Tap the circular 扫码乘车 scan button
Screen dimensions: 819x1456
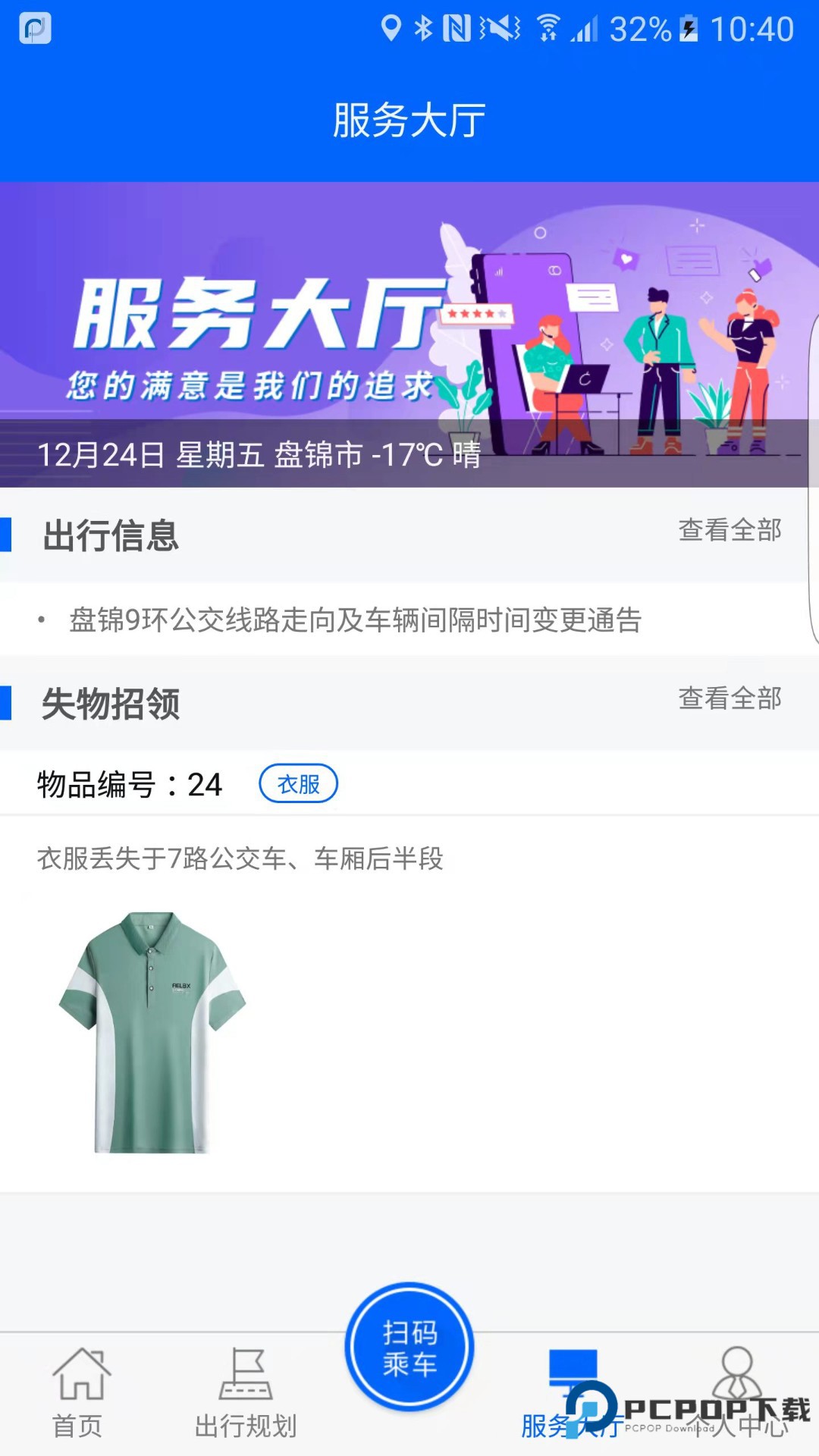pyautogui.click(x=409, y=1346)
